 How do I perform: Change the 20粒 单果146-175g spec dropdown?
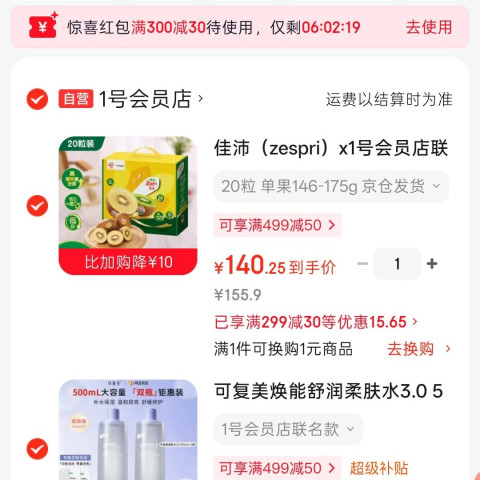pyautogui.click(x=331, y=186)
